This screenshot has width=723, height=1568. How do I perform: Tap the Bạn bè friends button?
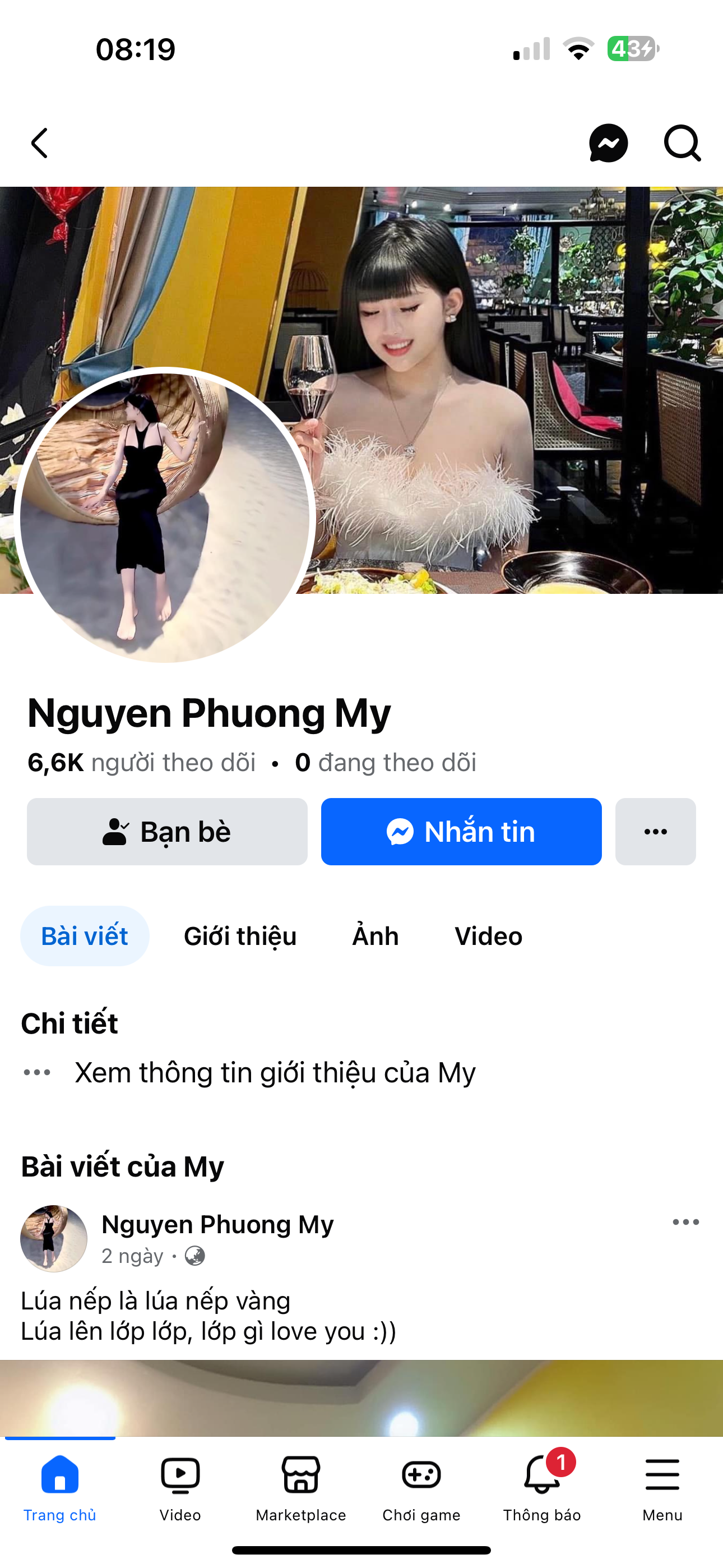tap(168, 832)
